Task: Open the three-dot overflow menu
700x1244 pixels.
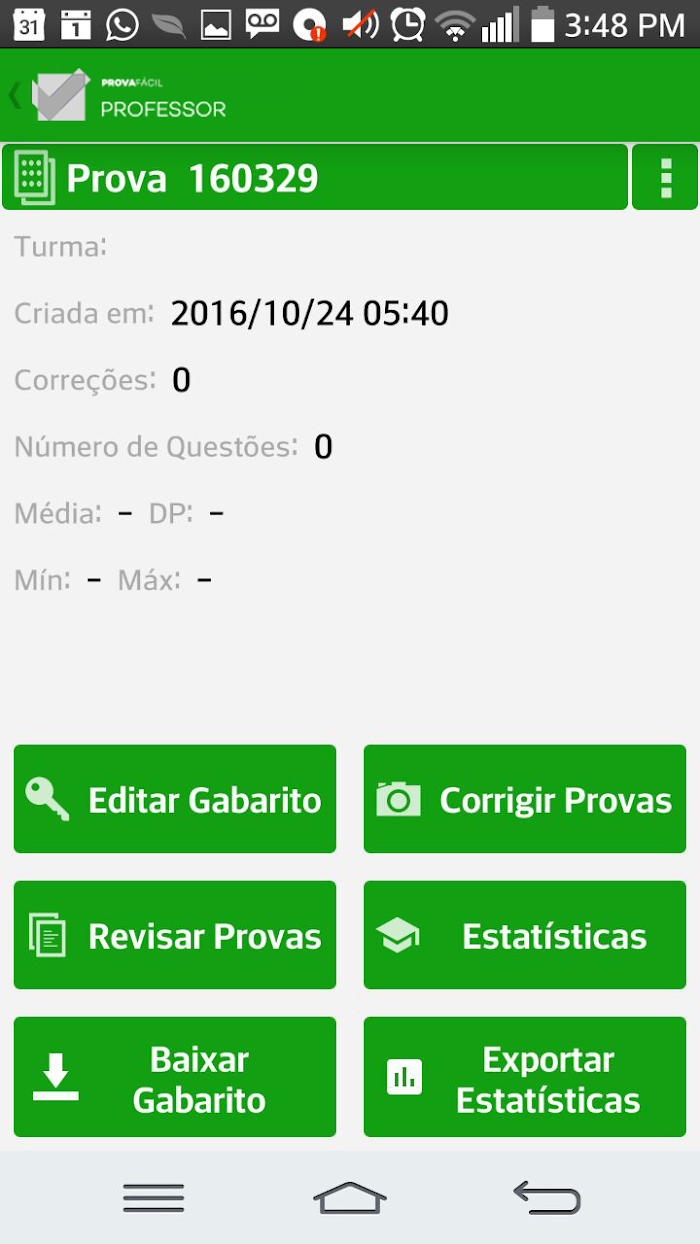Action: (665, 177)
